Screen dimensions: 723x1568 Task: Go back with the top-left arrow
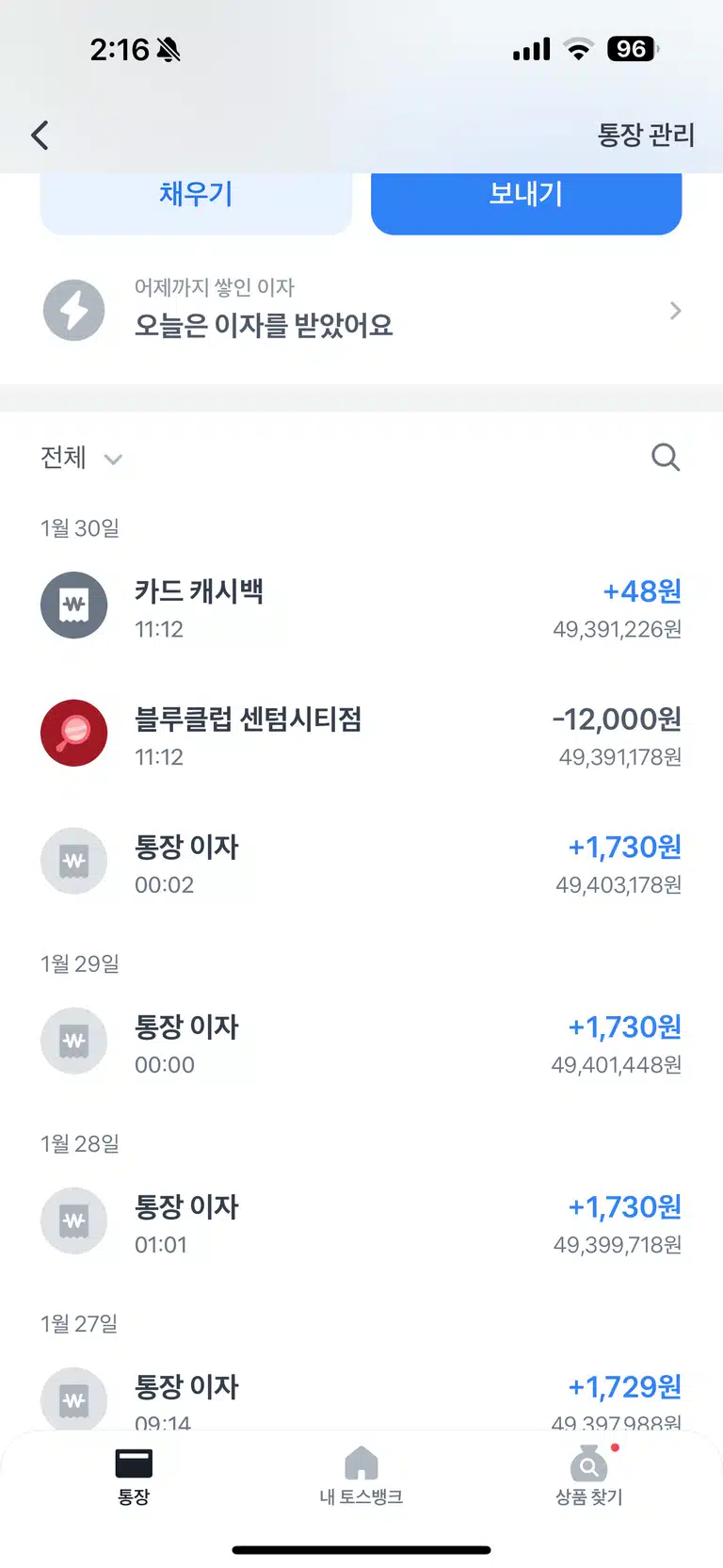click(x=40, y=136)
